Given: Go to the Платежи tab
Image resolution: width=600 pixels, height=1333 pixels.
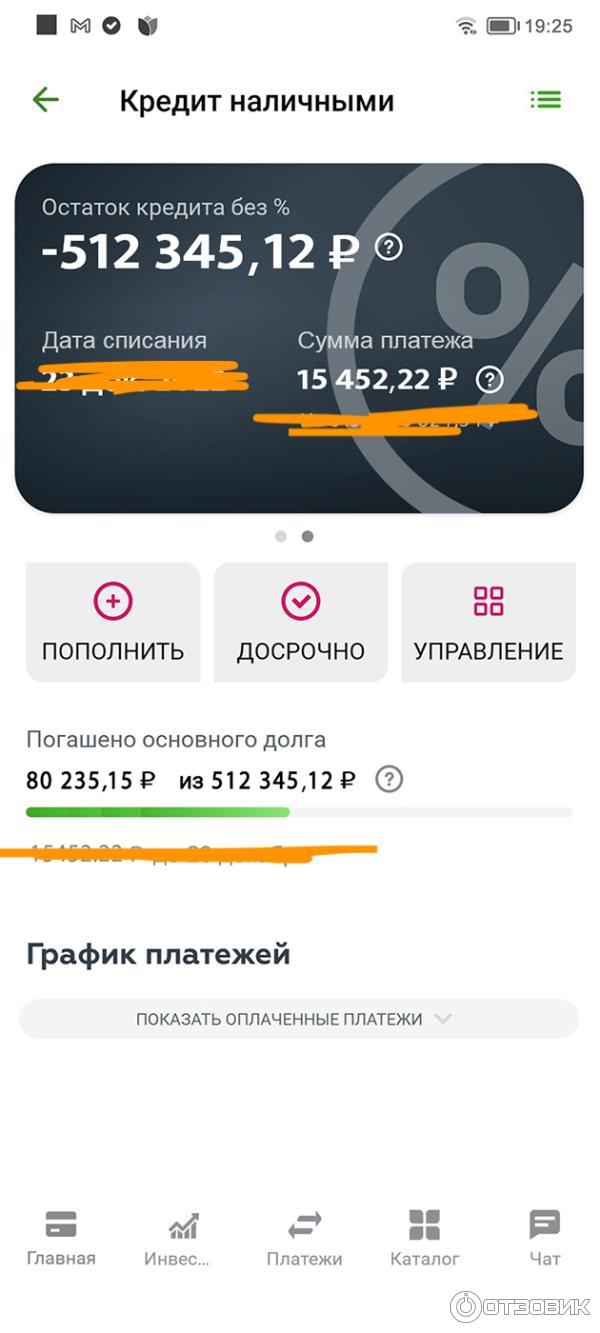Looking at the screenshot, I should [x=304, y=1238].
